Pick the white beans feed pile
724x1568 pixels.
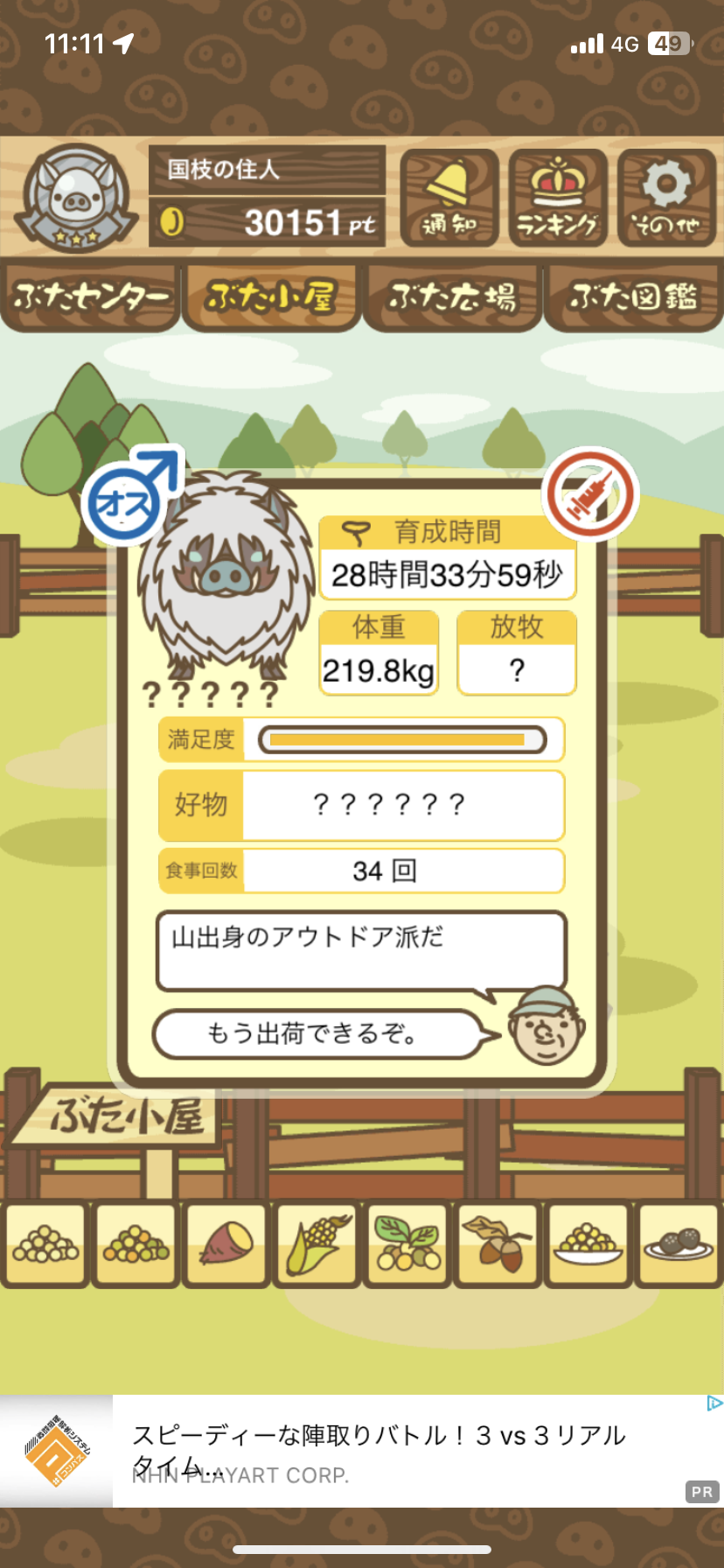tap(45, 1244)
